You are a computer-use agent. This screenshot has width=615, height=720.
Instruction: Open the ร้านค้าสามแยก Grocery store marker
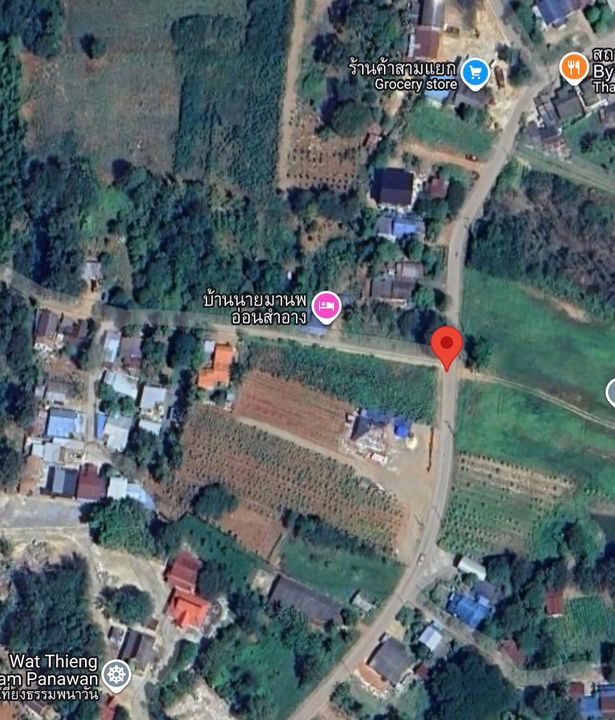tap(474, 71)
